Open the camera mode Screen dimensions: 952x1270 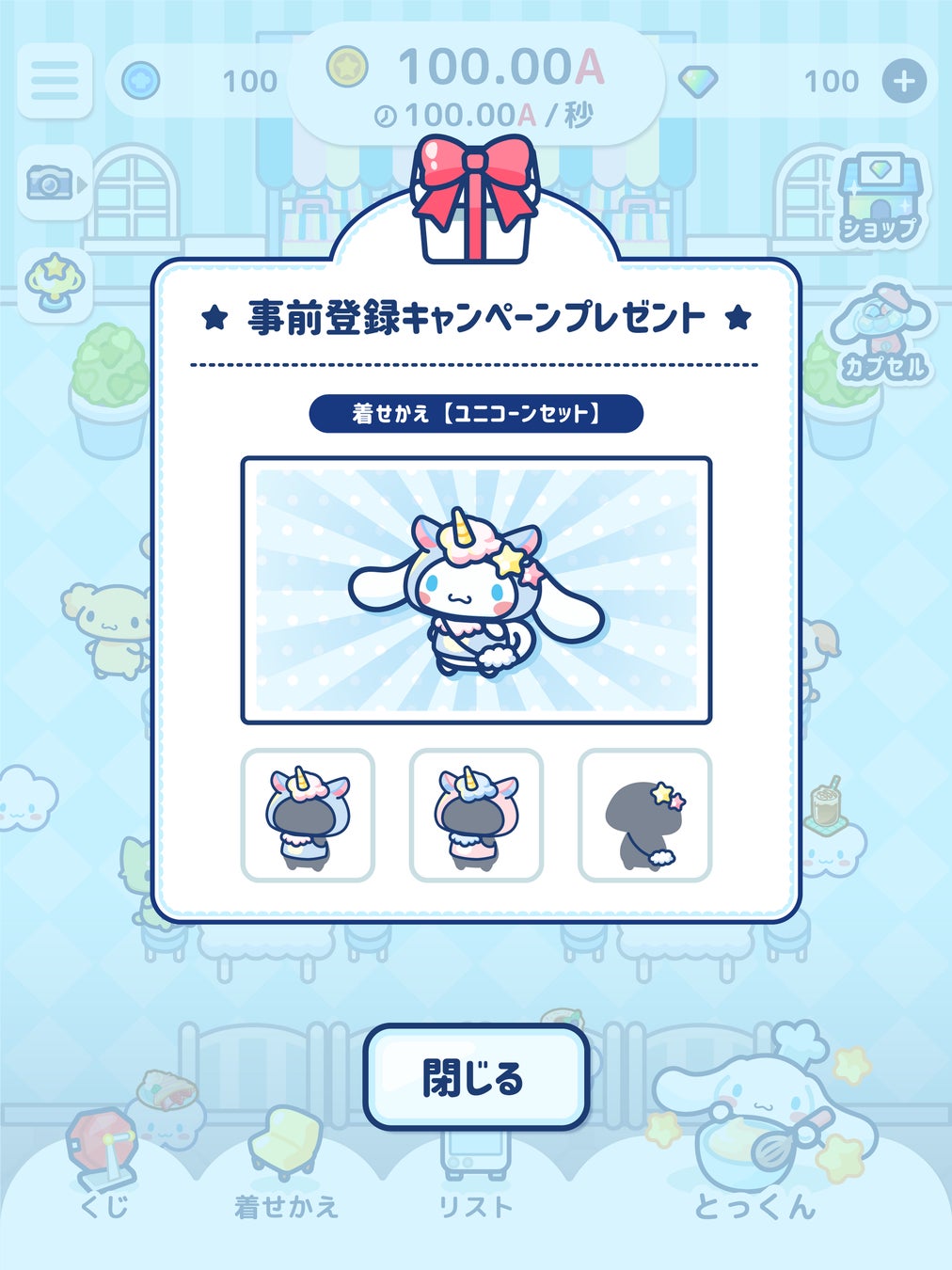point(55,183)
